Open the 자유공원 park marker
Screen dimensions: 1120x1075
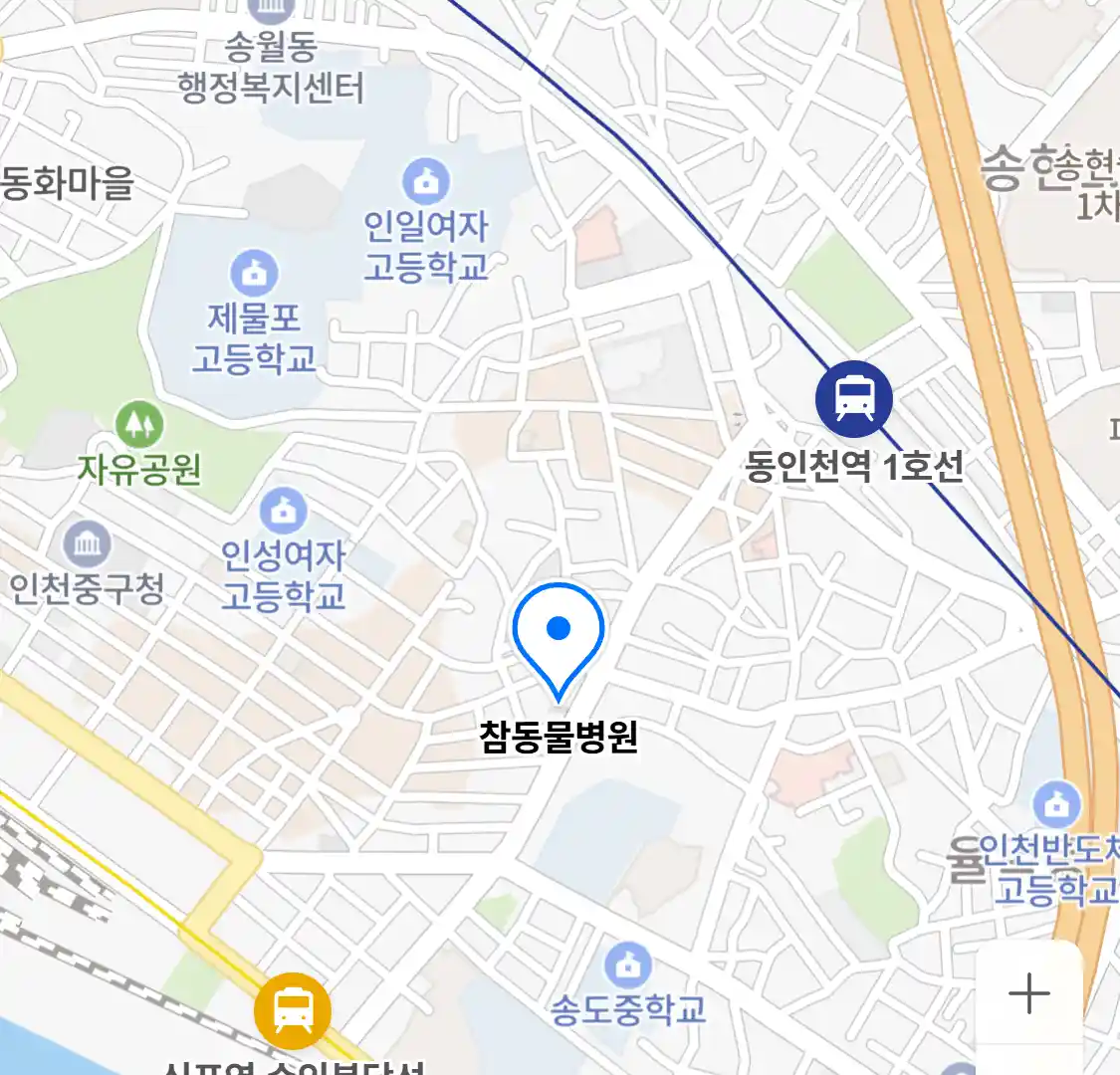[139, 425]
